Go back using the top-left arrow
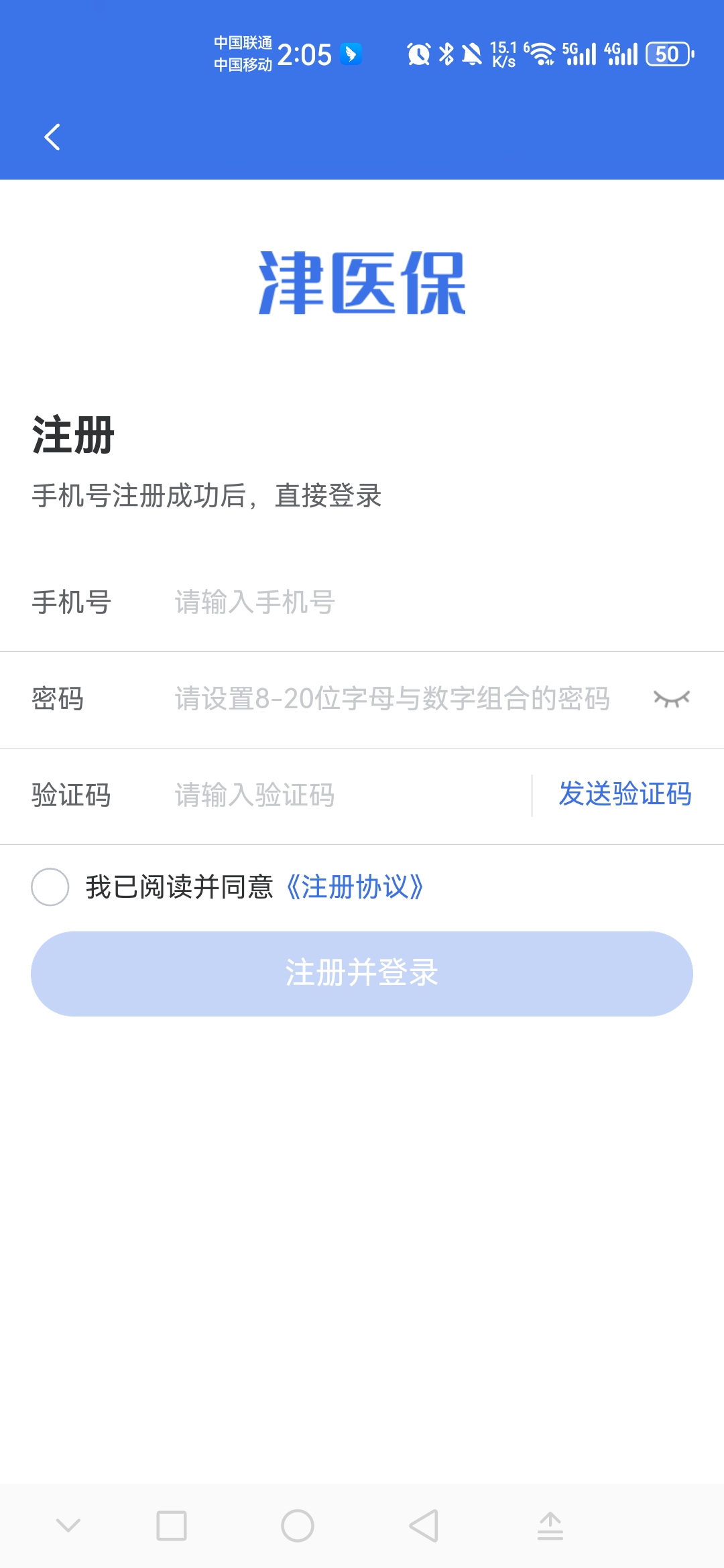724x1568 pixels. [52, 137]
